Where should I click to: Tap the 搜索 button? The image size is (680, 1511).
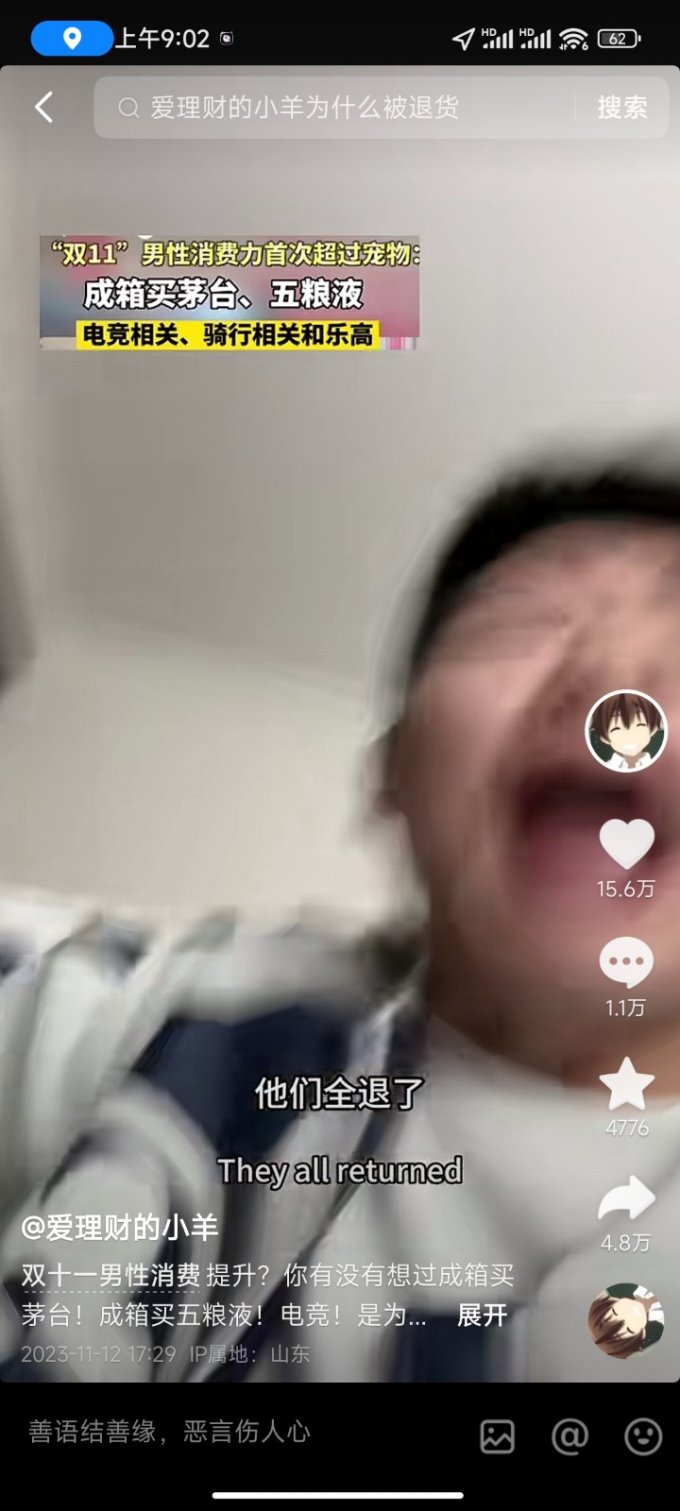point(622,107)
